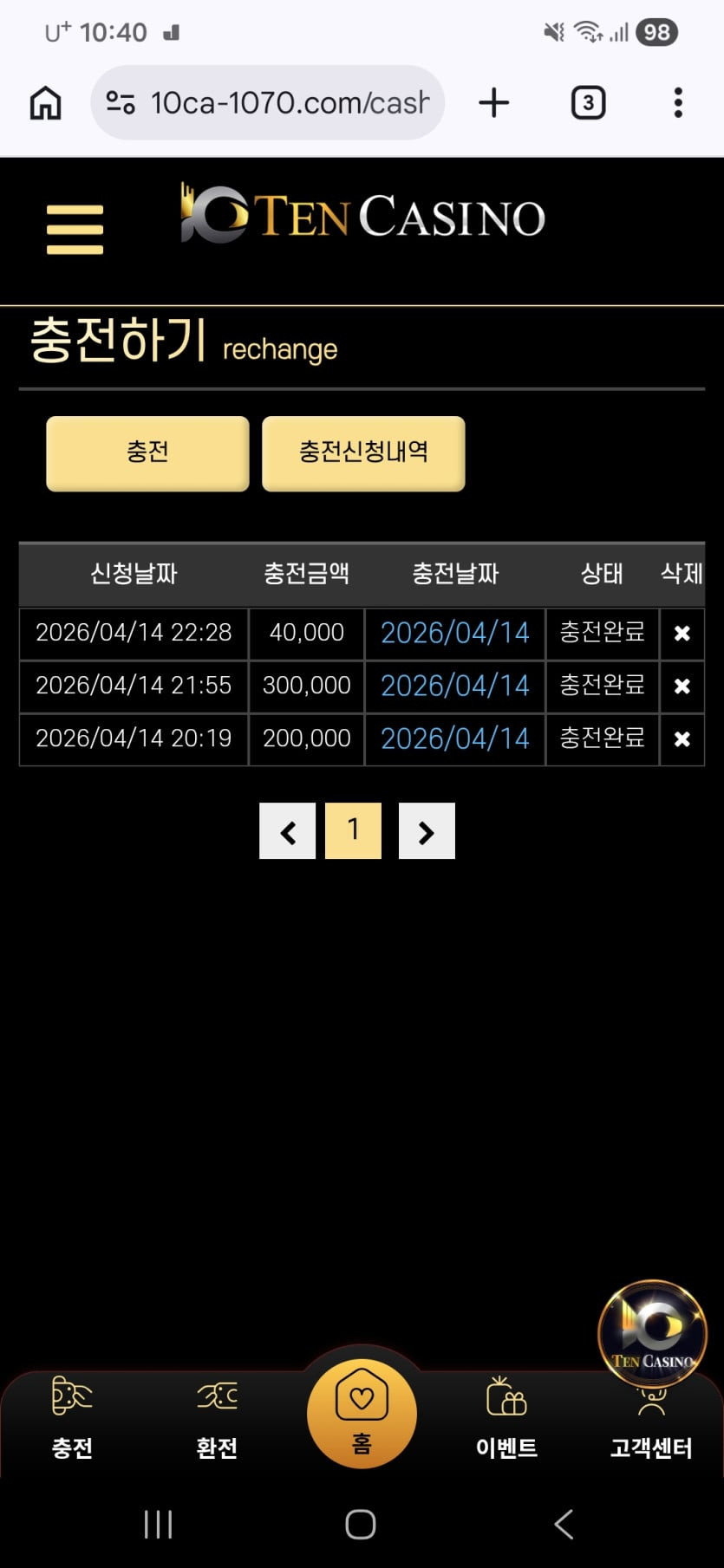The height and width of the screenshot is (1568, 724).
Task: Select page 1 in pagination
Action: 353,831
